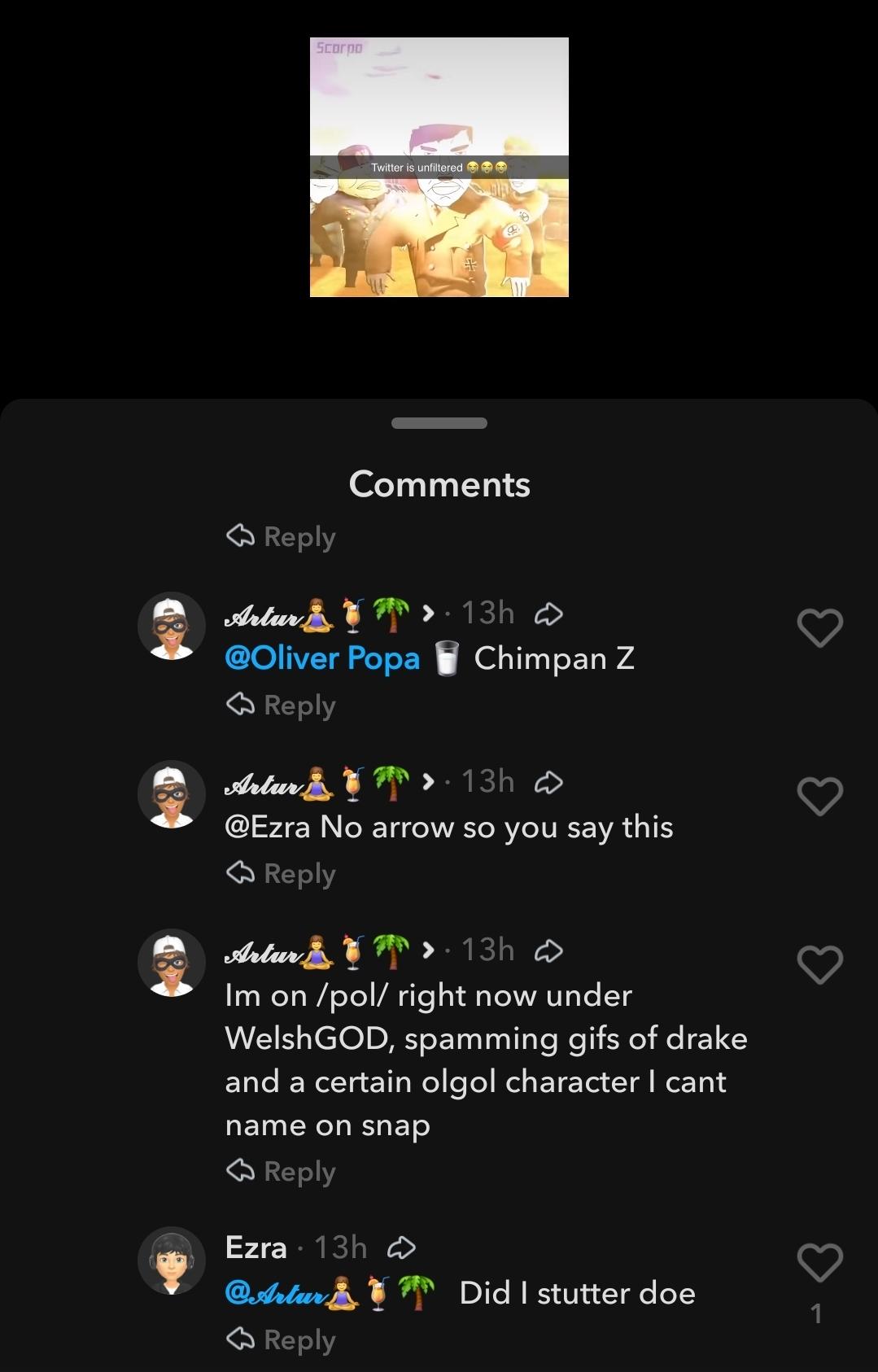Reply to Artur's /pol/ comment
This screenshot has width=878, height=1372.
[282, 1171]
